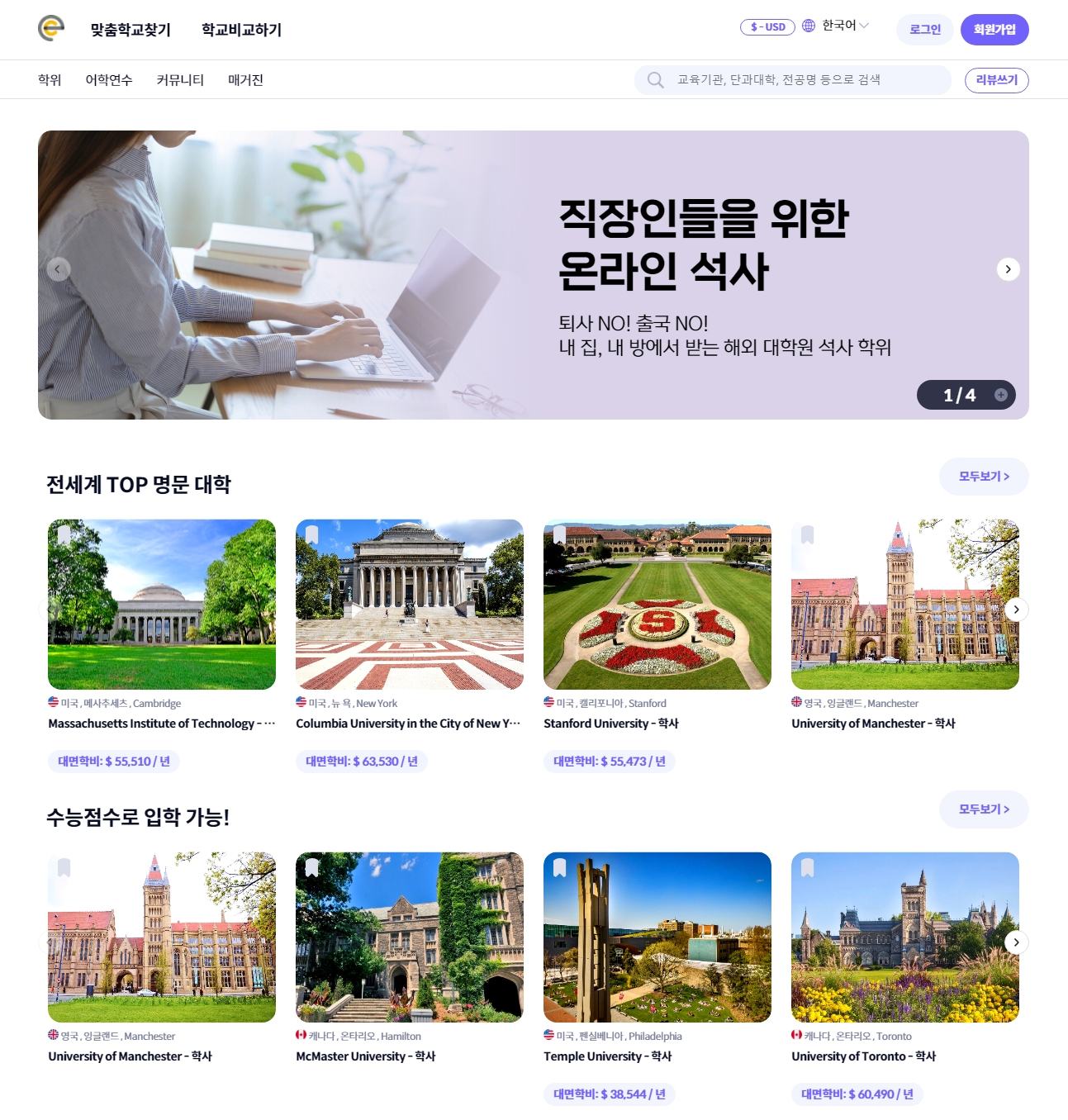Bookmark the Columbia University card
The width and height of the screenshot is (1068, 1120).
[x=312, y=534]
